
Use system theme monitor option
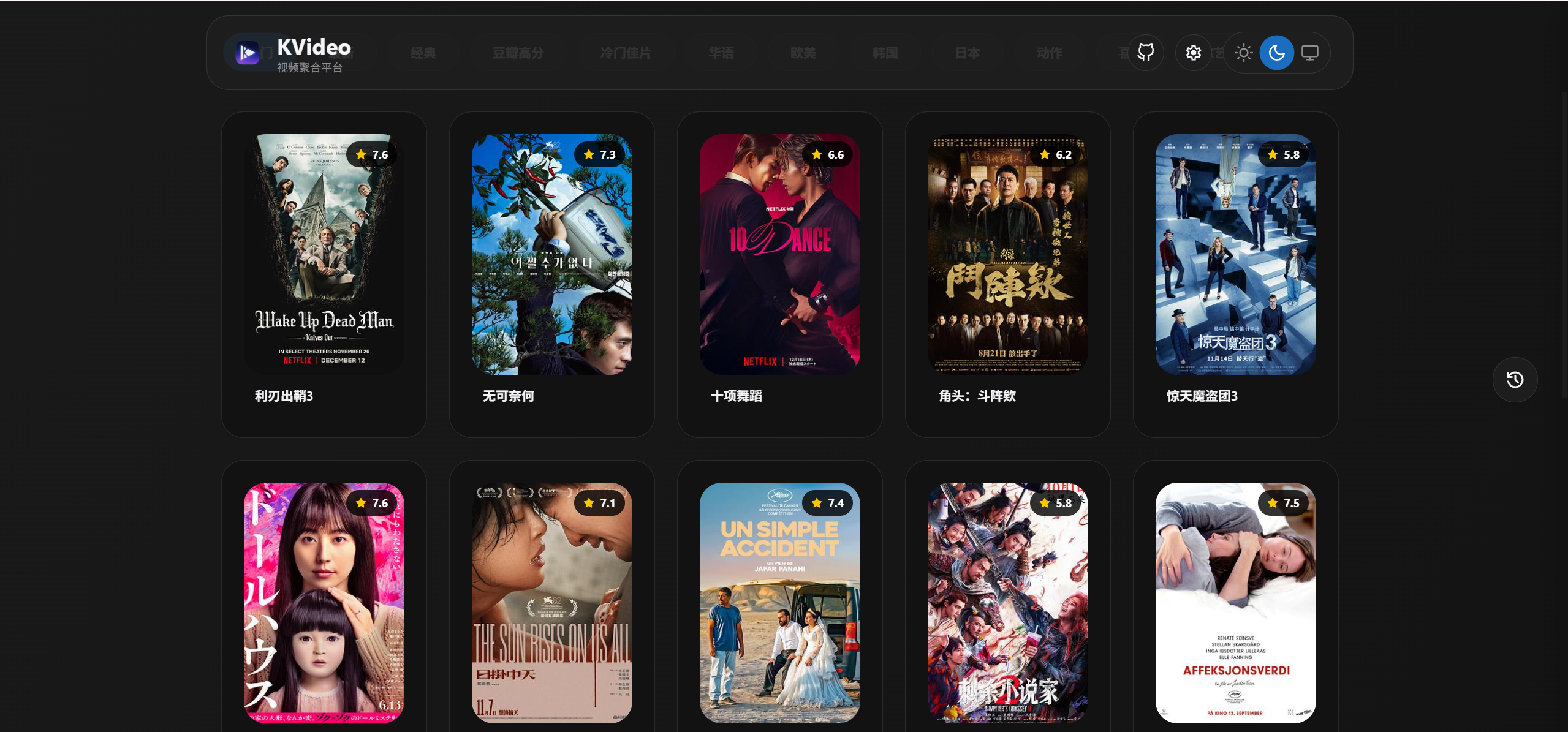click(x=1309, y=53)
